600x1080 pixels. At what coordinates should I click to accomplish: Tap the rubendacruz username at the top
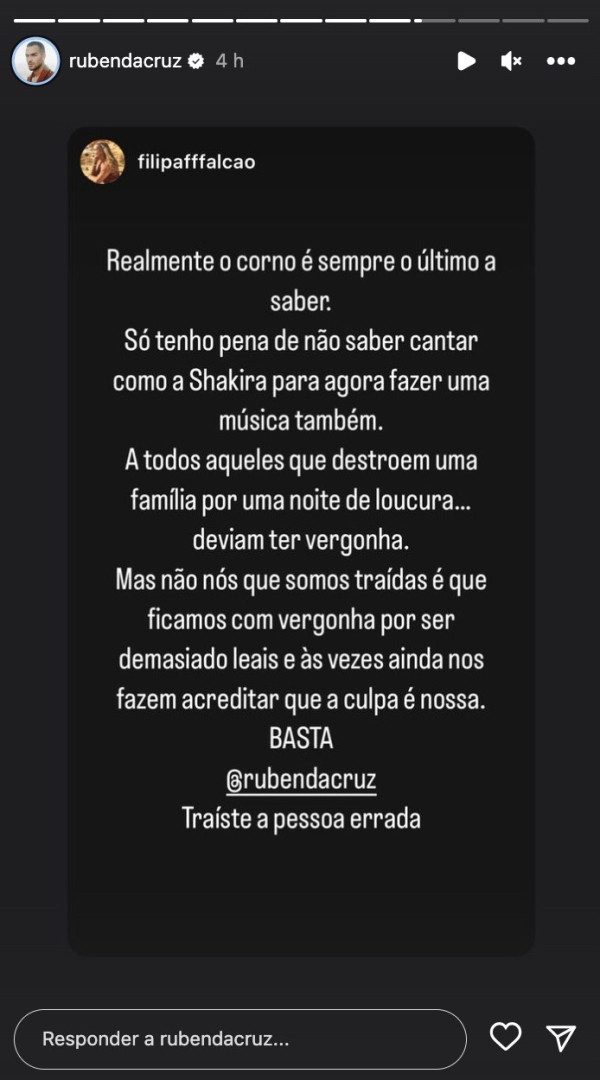pyautogui.click(x=125, y=61)
